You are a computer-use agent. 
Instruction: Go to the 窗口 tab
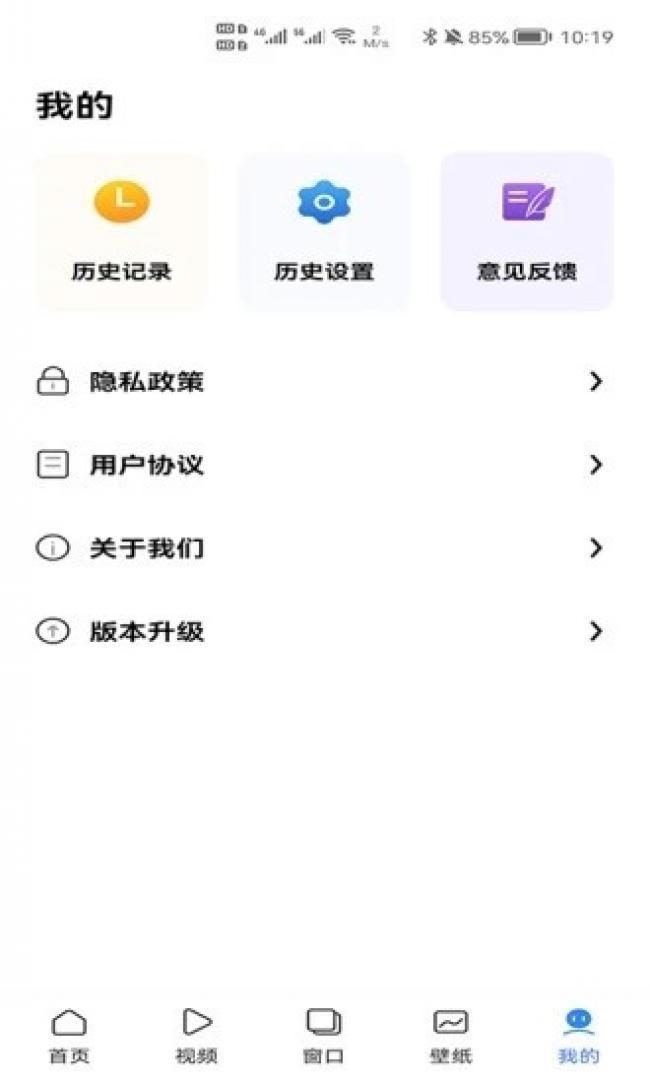323,1035
